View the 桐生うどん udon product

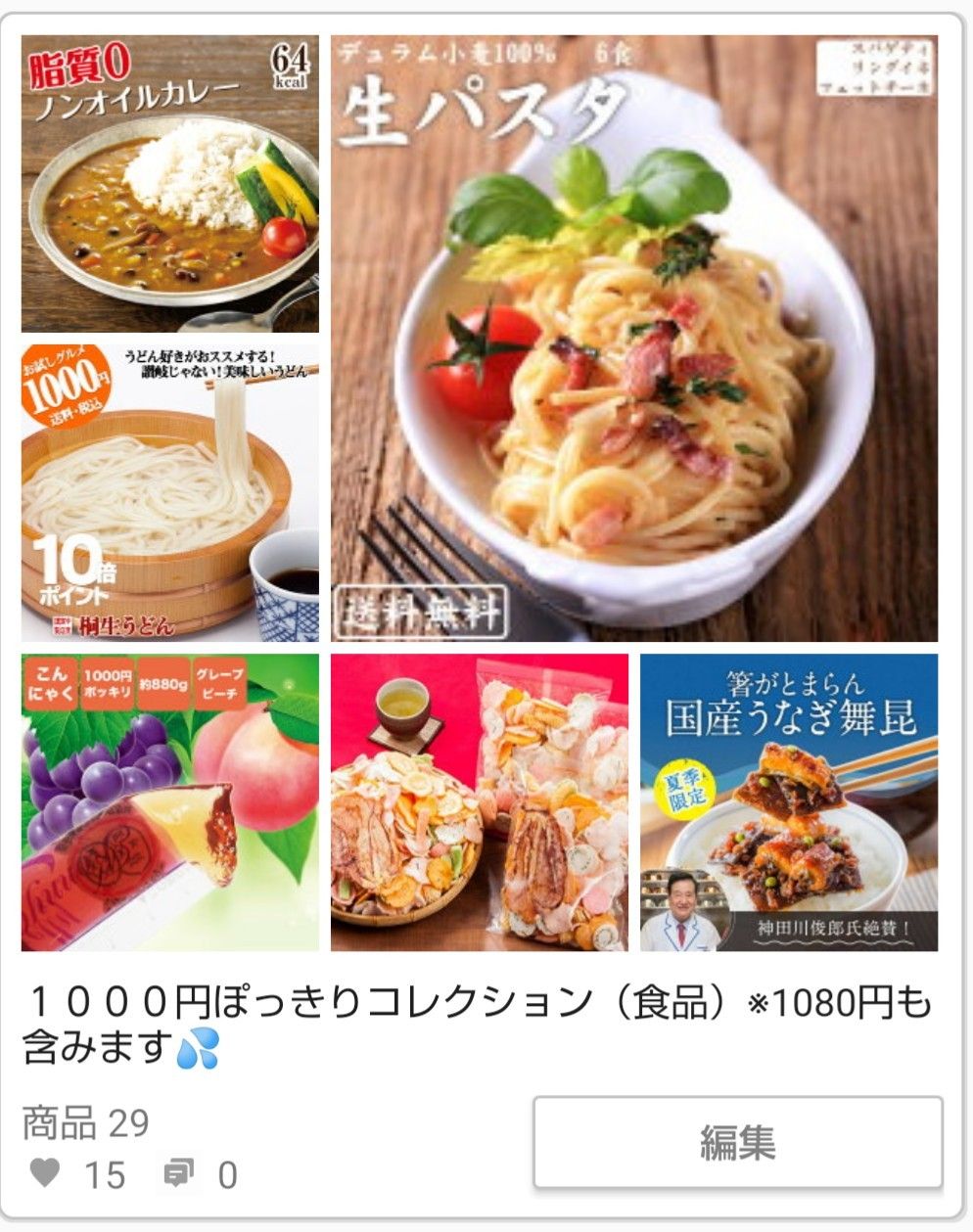(x=170, y=492)
